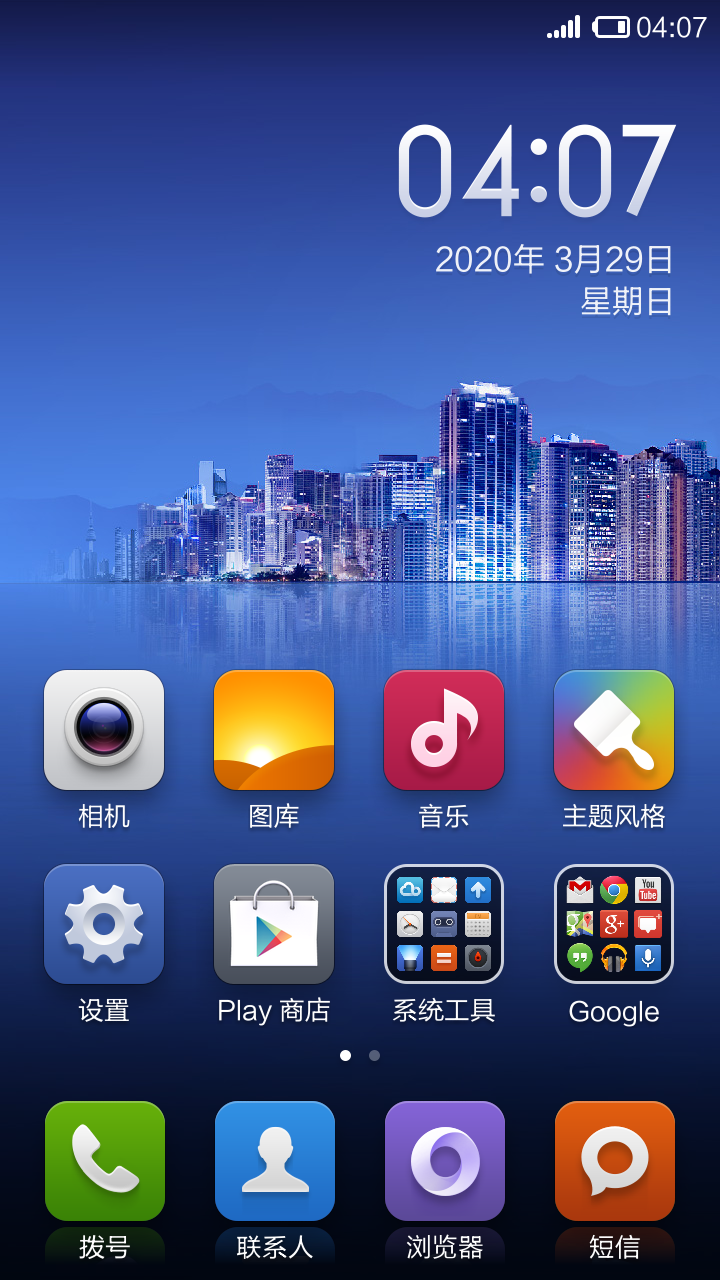The image size is (720, 1280).
Task: Tap the large 04:07 clock widget
Action: 537,171
